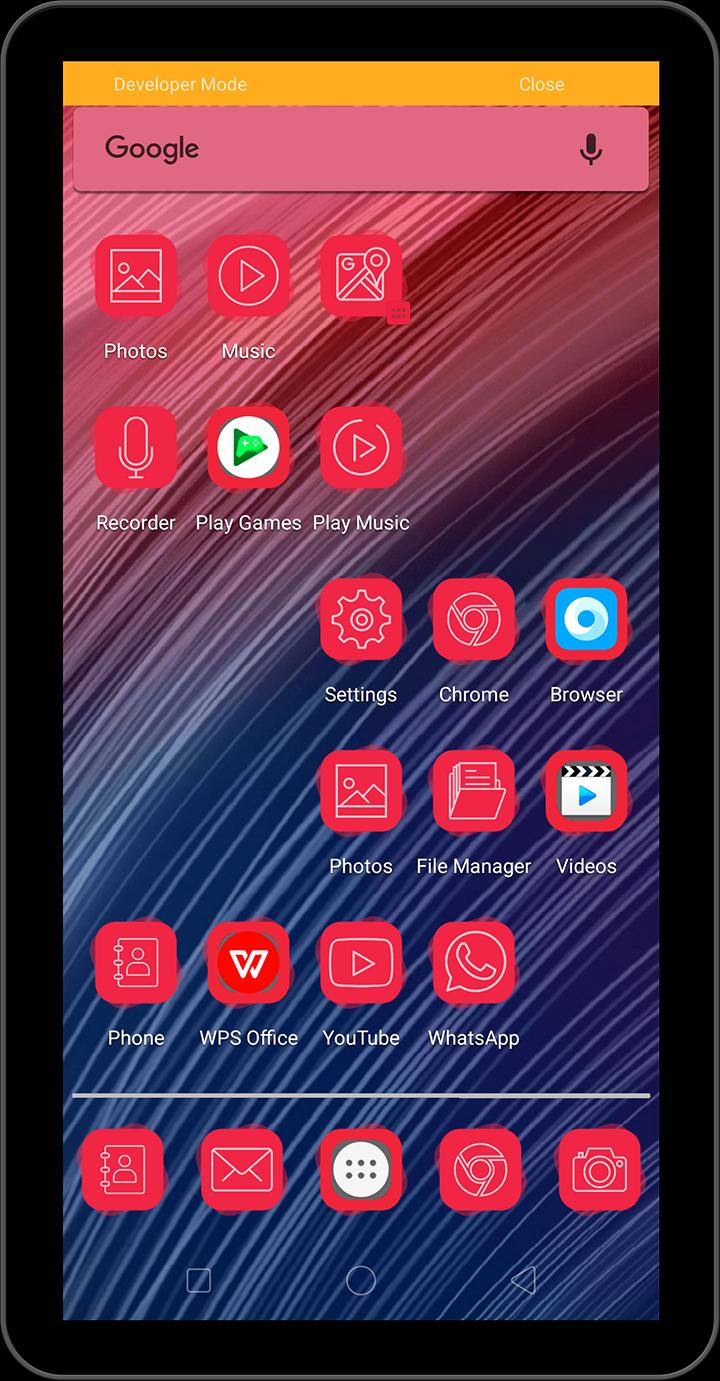The height and width of the screenshot is (1381, 720).
Task: Open the app drawer from the dock
Action: coord(361,1170)
